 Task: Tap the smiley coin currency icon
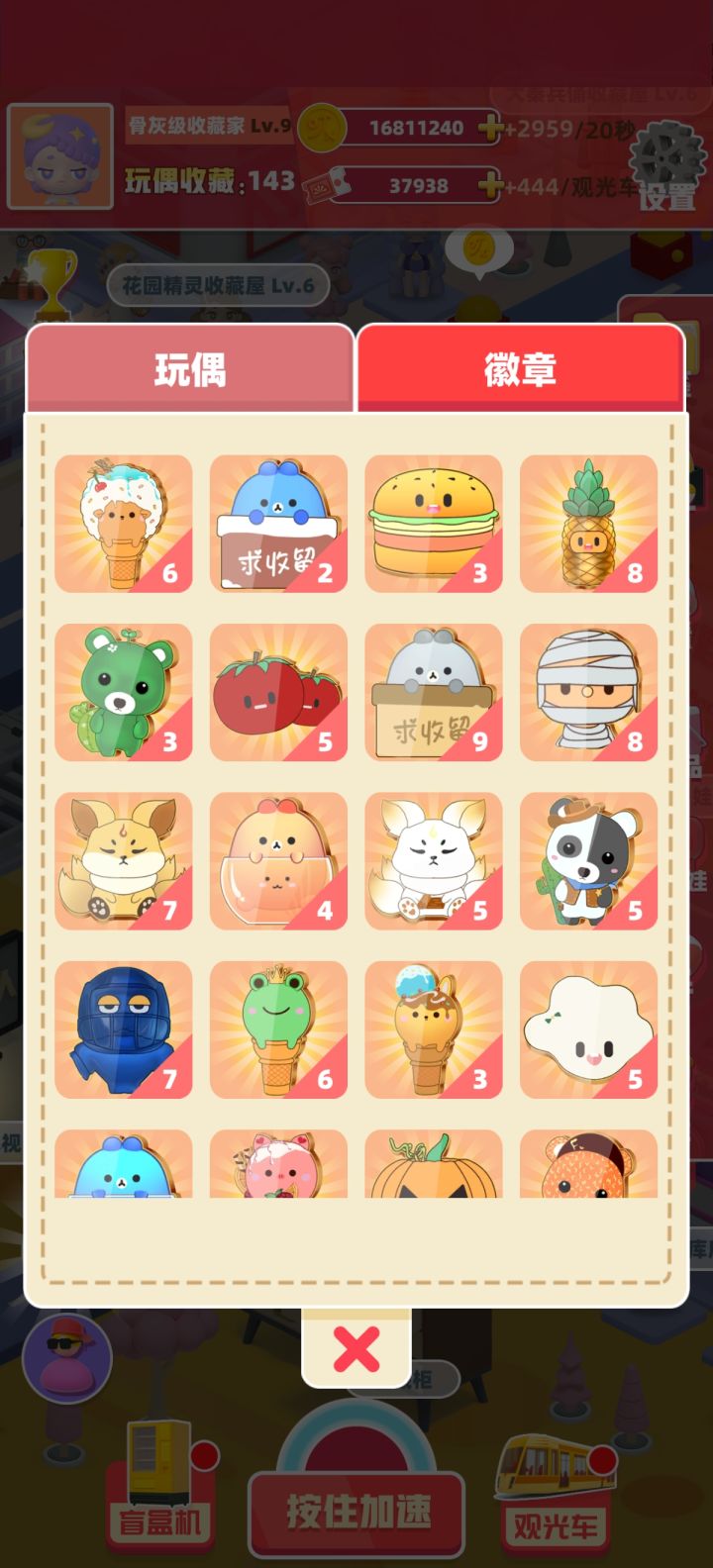(322, 127)
